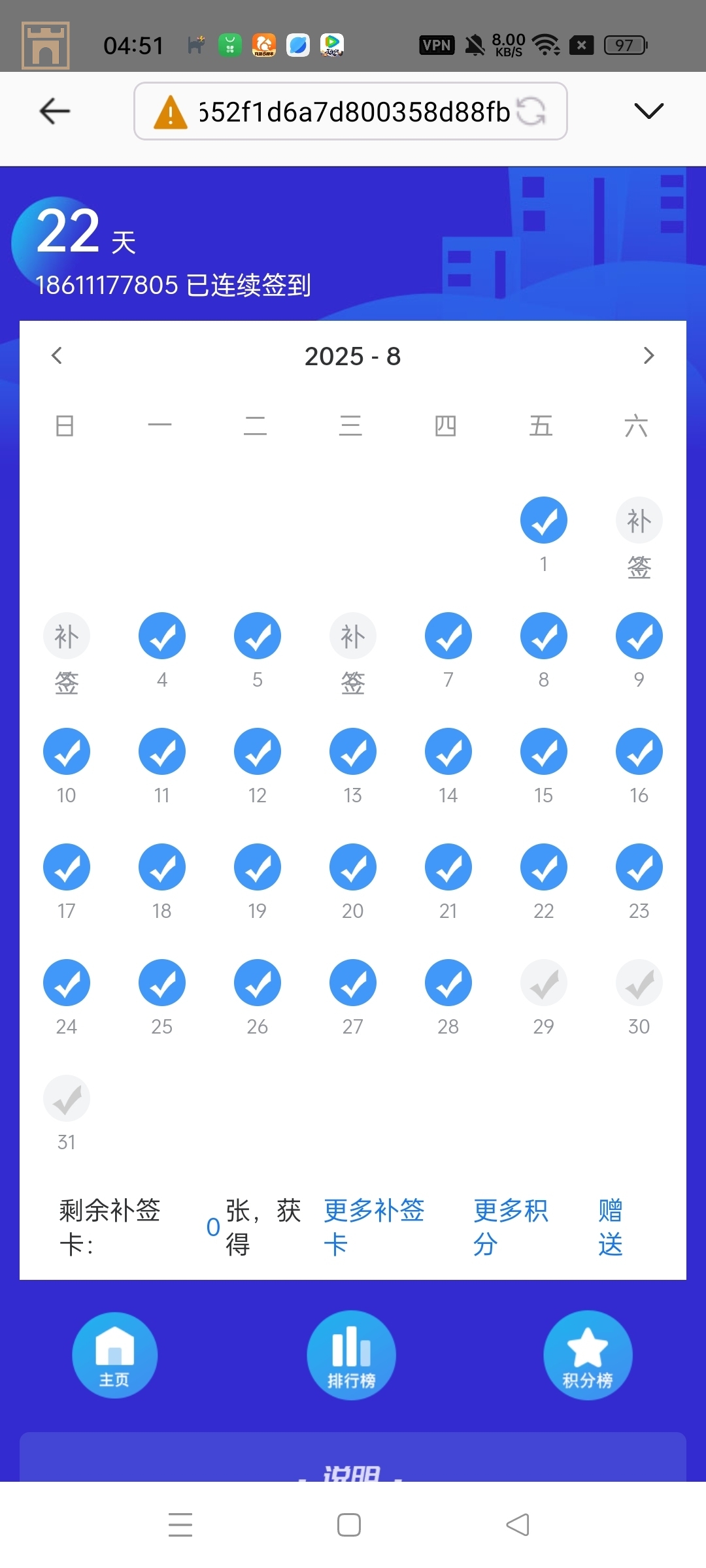Viewport: 706px width, 1568px height.
Task: Go to next month in calendar
Action: point(648,355)
